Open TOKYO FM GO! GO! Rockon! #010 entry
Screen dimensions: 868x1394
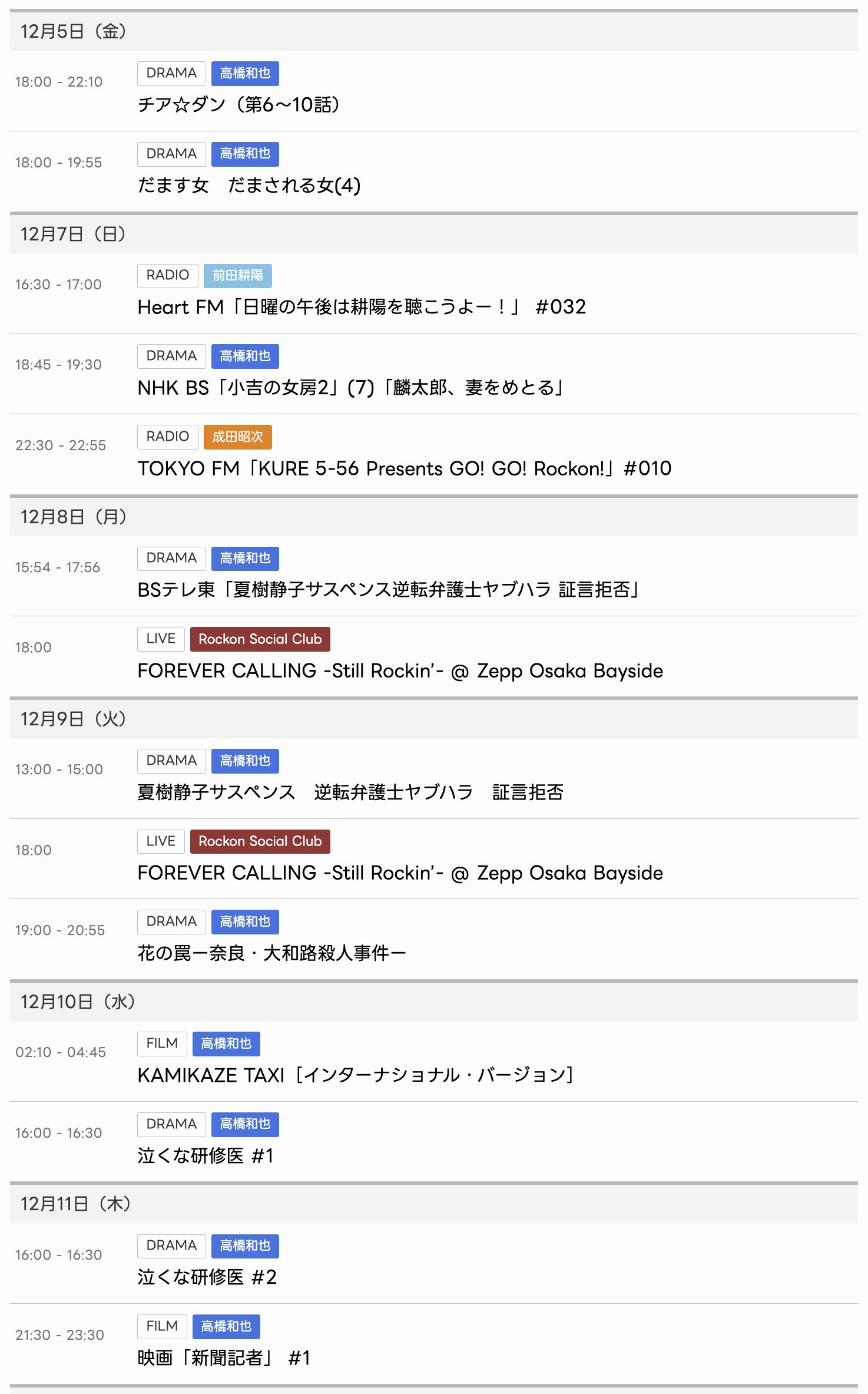(x=404, y=468)
